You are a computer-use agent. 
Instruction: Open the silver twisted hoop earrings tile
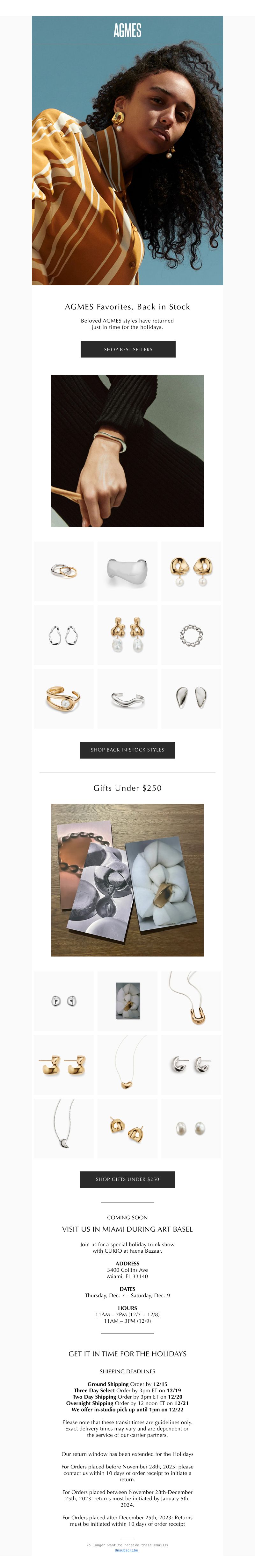[x=64, y=635]
